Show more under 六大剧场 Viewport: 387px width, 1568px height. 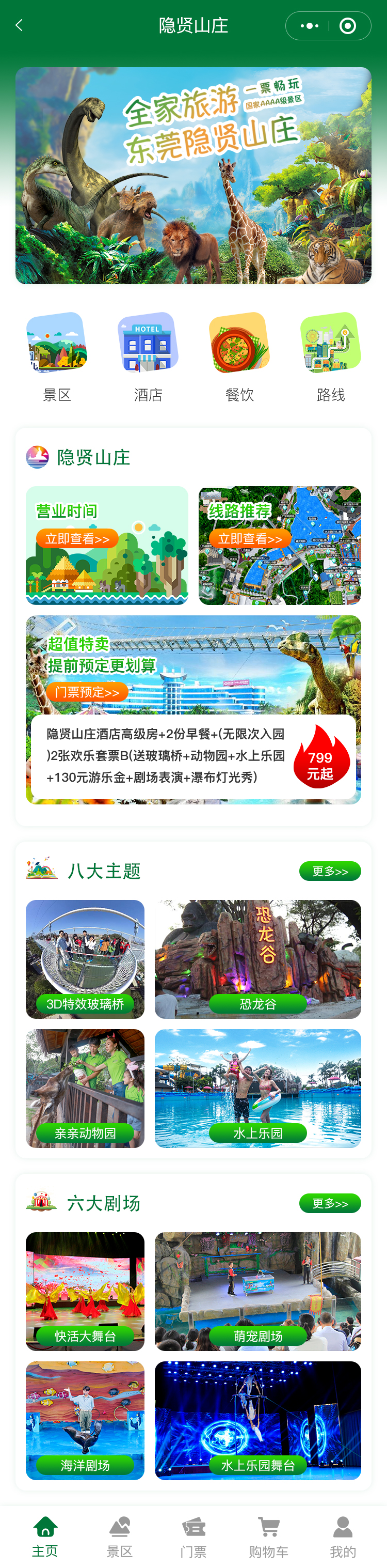coord(330,1203)
